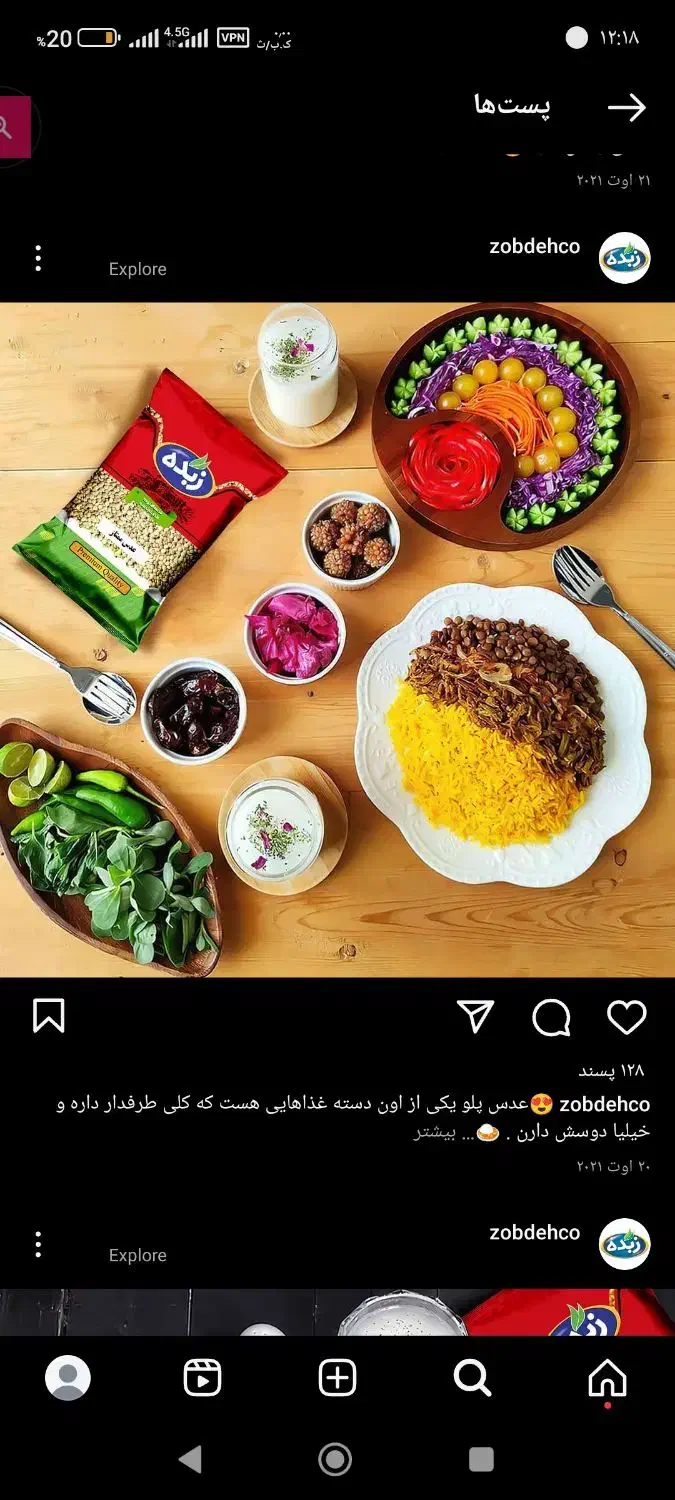Open overflow menu of the second zobdehco post
Image resolution: width=675 pixels, height=1500 pixels.
click(38, 1244)
